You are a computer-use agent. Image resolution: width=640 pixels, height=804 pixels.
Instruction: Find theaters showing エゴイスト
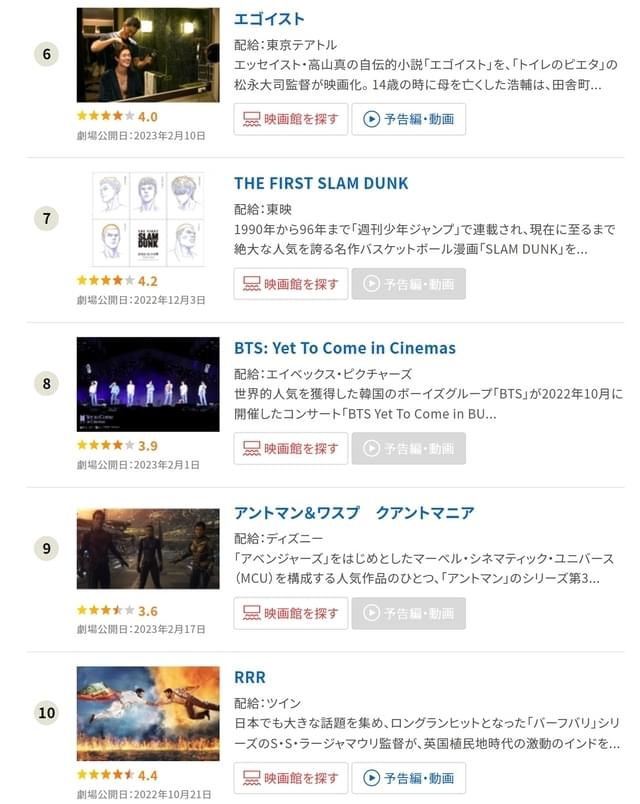click(291, 119)
